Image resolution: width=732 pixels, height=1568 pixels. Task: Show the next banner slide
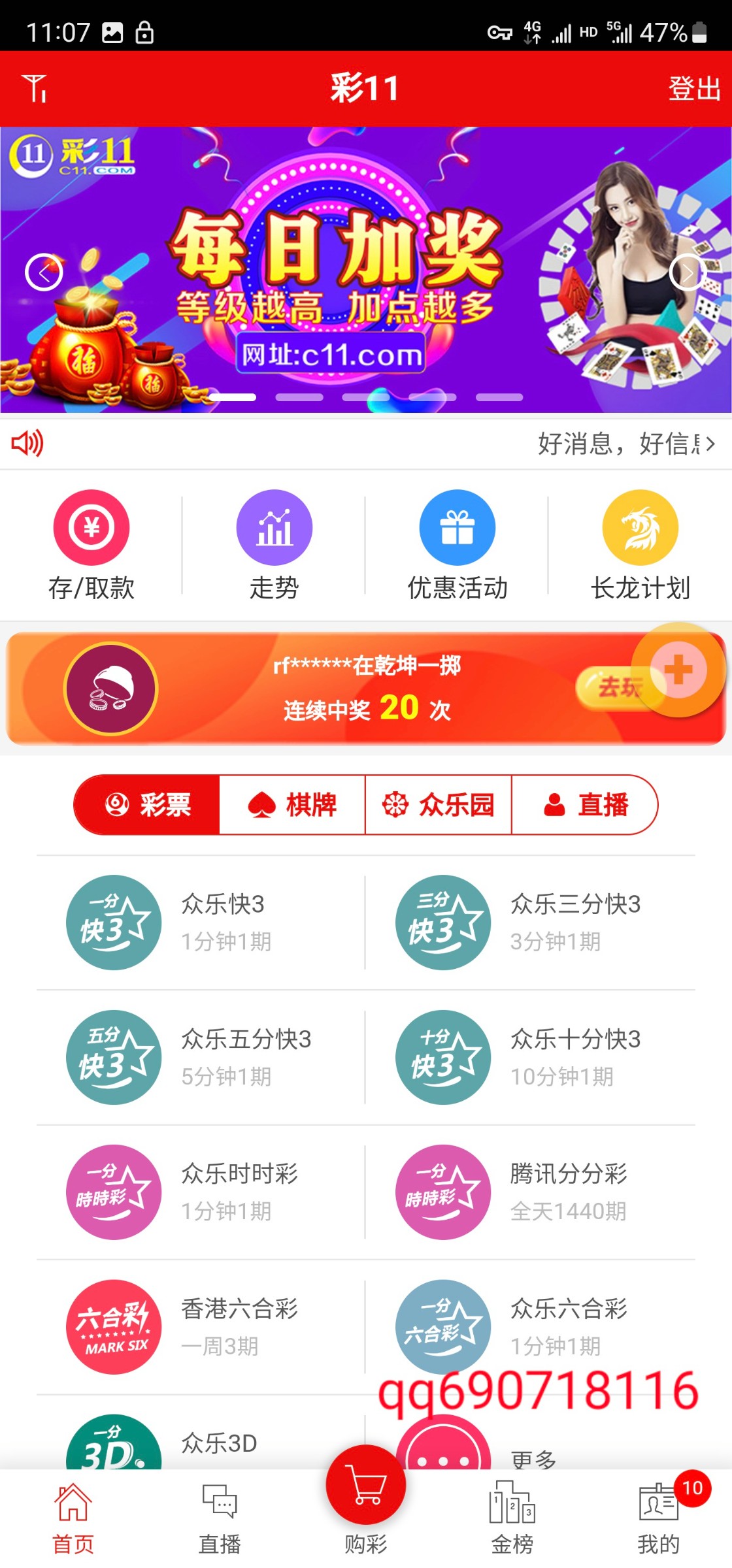pos(688,272)
